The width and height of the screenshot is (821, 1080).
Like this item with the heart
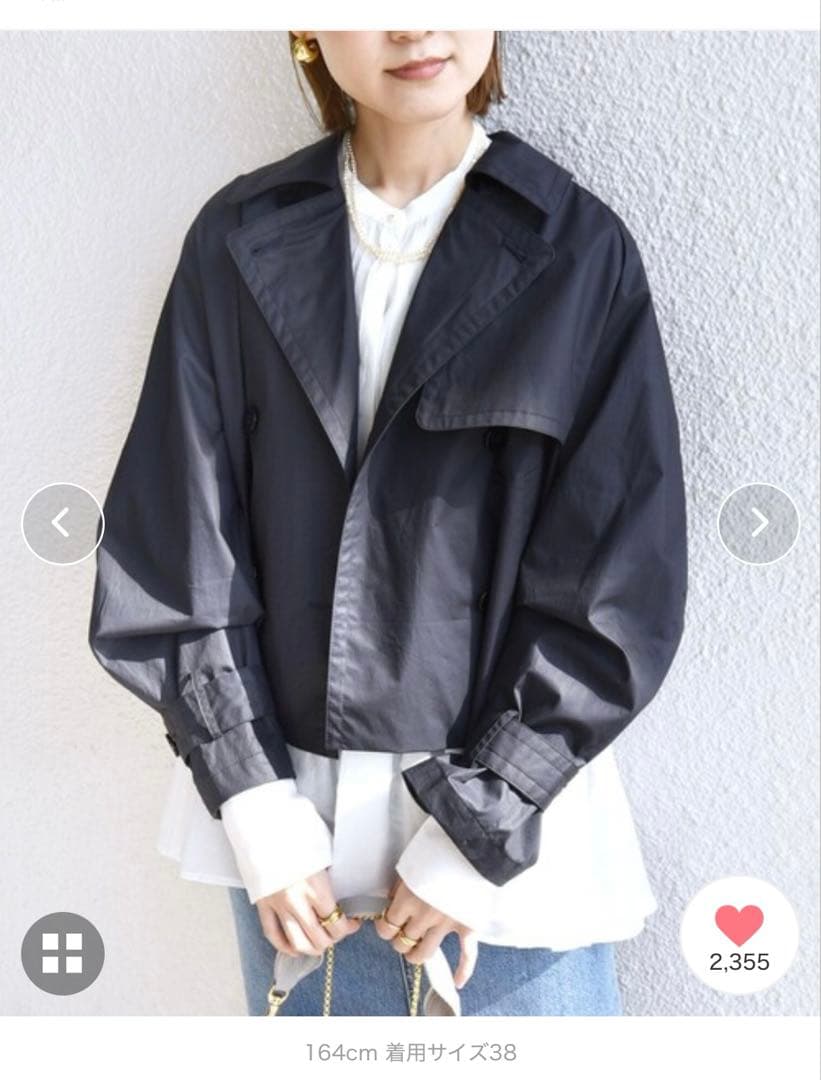[x=739, y=926]
